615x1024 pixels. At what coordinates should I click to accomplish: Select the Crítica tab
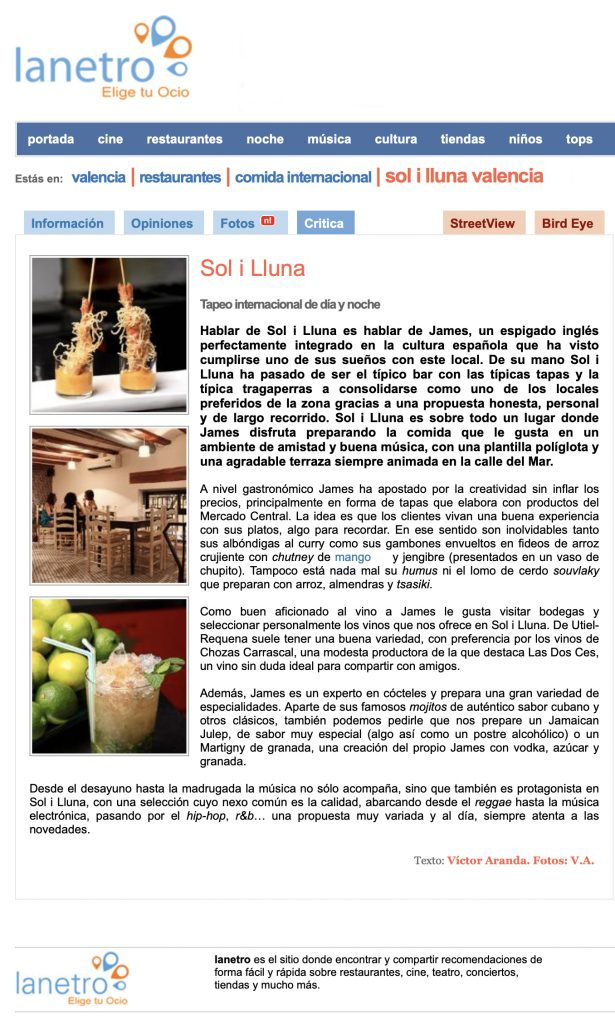325,223
